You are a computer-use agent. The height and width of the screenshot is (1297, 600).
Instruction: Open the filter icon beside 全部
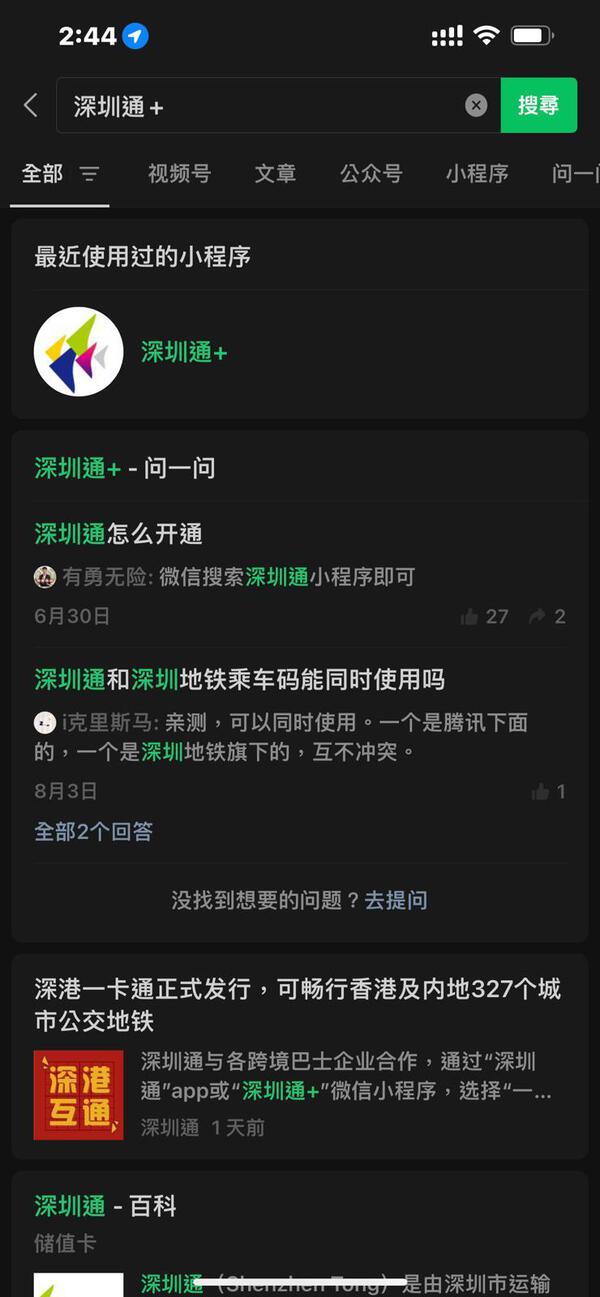pyautogui.click(x=90, y=174)
